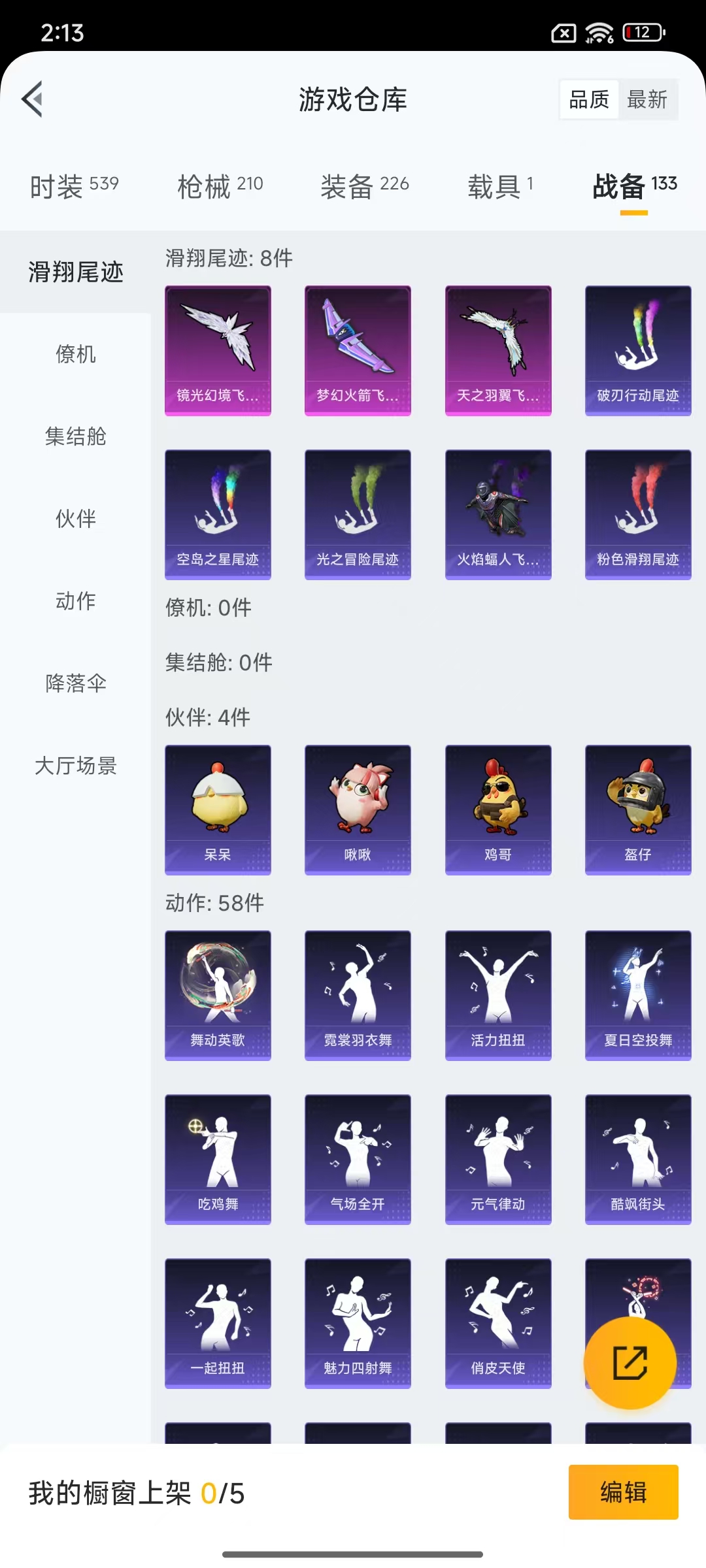The image size is (706, 1568).
Task: View the 鸡哥 companion item
Action: [x=498, y=809]
